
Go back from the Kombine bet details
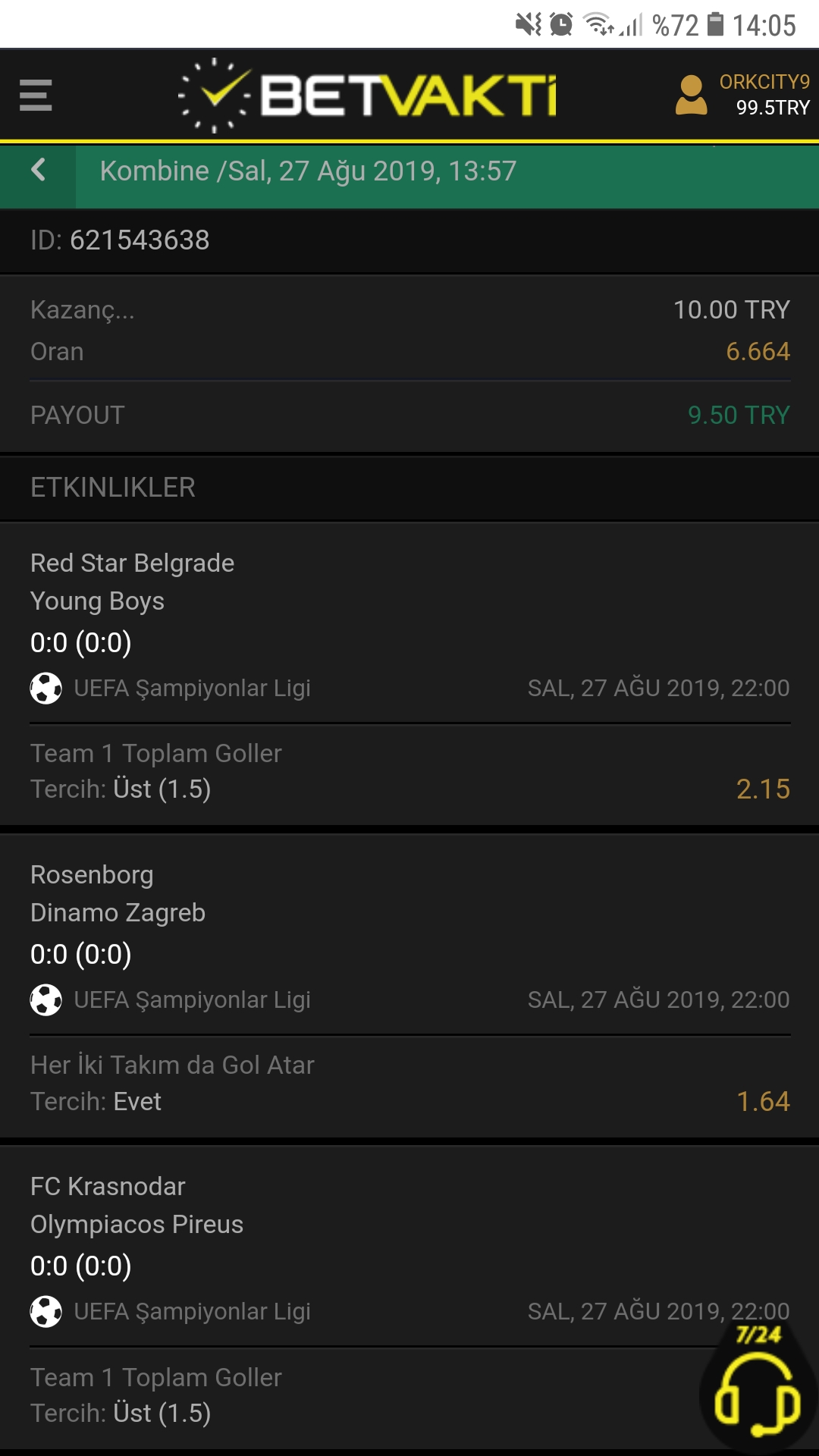point(38,170)
